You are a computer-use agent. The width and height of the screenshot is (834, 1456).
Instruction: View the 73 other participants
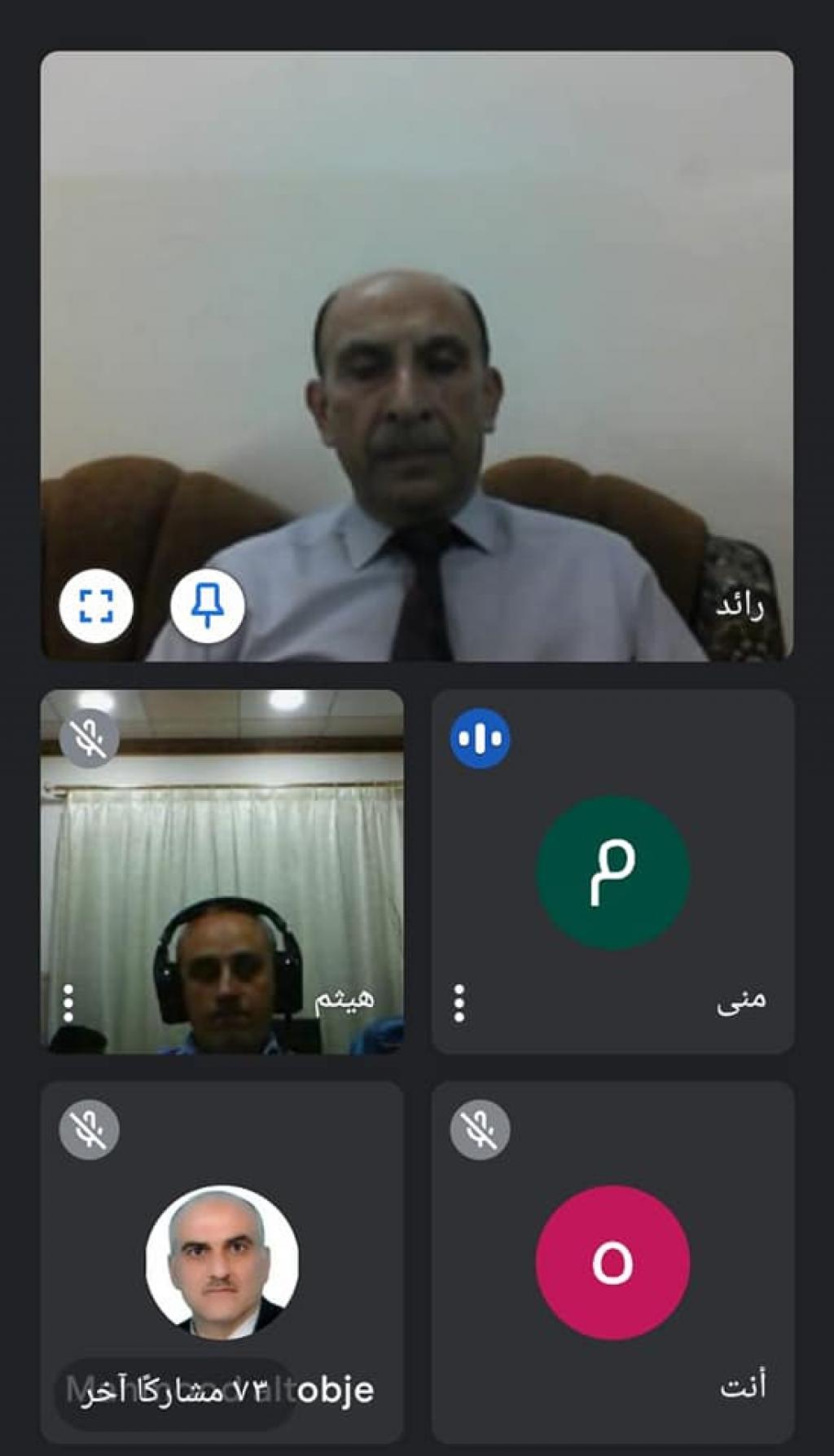pos(174,1391)
